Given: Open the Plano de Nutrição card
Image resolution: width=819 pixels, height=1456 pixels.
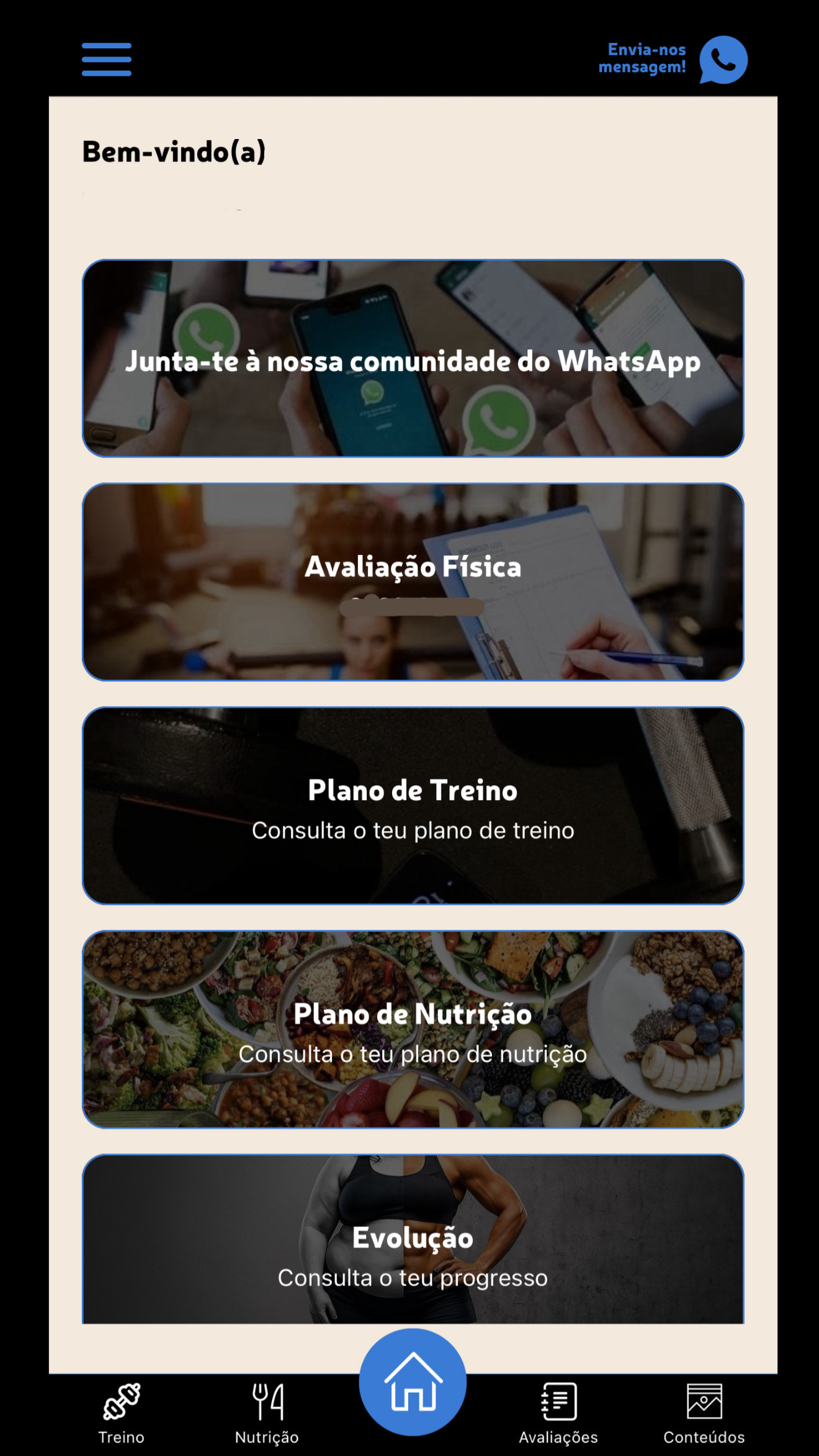Looking at the screenshot, I should pyautogui.click(x=413, y=1029).
